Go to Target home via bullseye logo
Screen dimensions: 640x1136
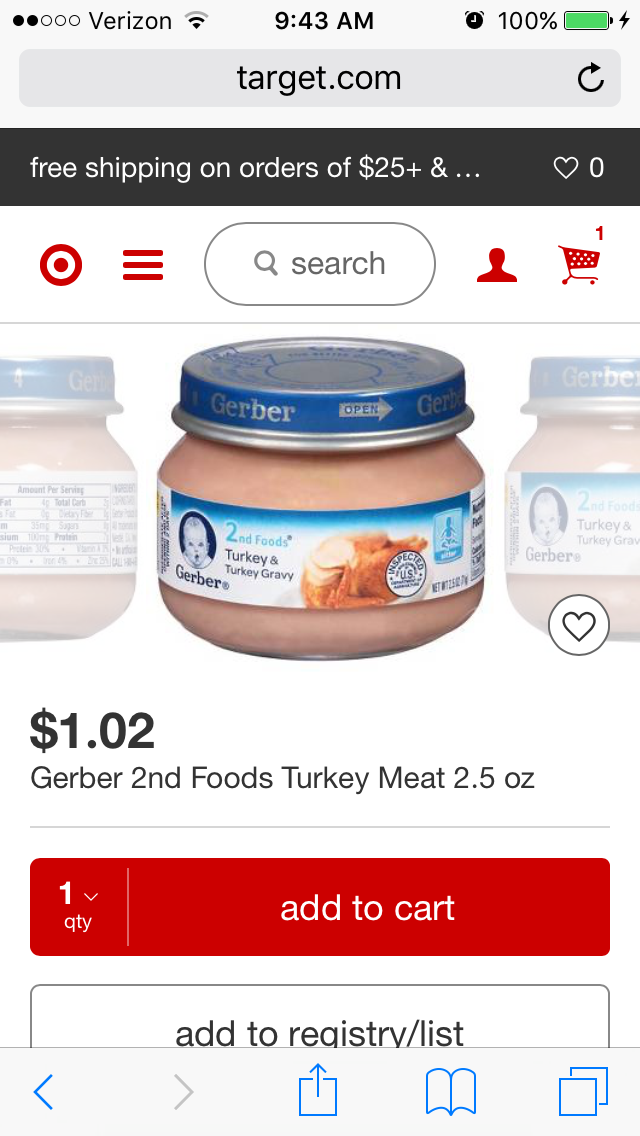coord(60,265)
